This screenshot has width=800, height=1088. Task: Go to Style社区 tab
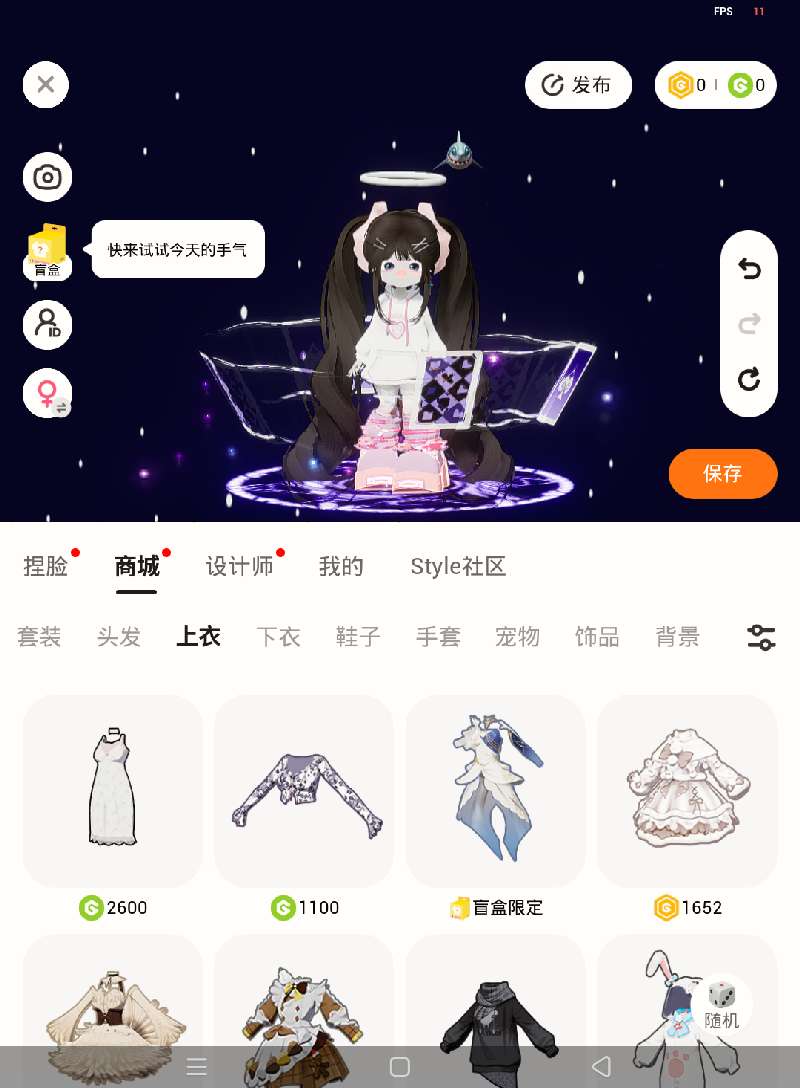pos(458,567)
